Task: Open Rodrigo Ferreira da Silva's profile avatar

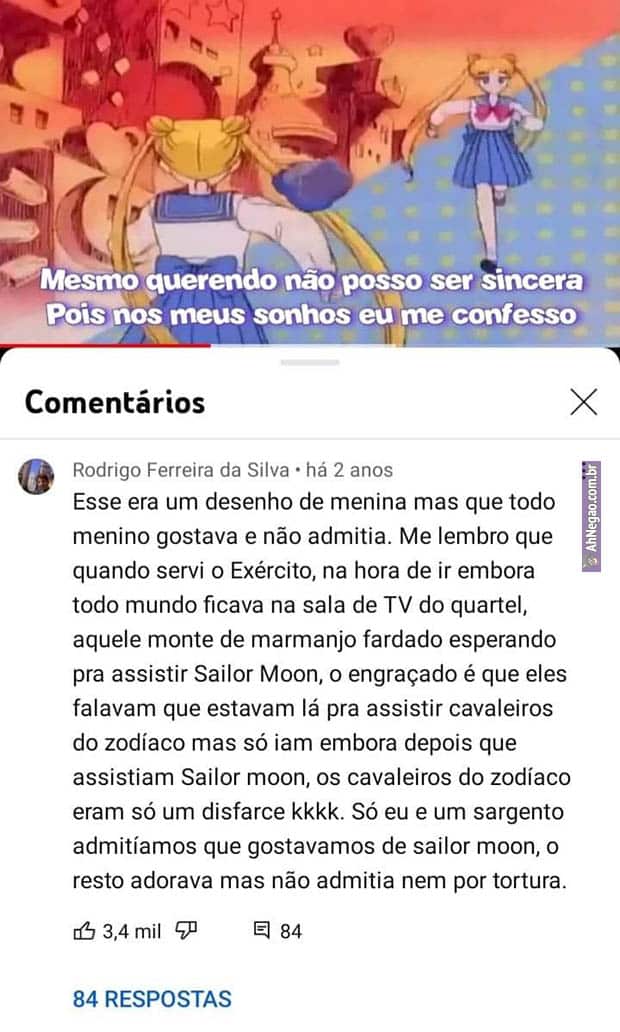Action: click(36, 477)
